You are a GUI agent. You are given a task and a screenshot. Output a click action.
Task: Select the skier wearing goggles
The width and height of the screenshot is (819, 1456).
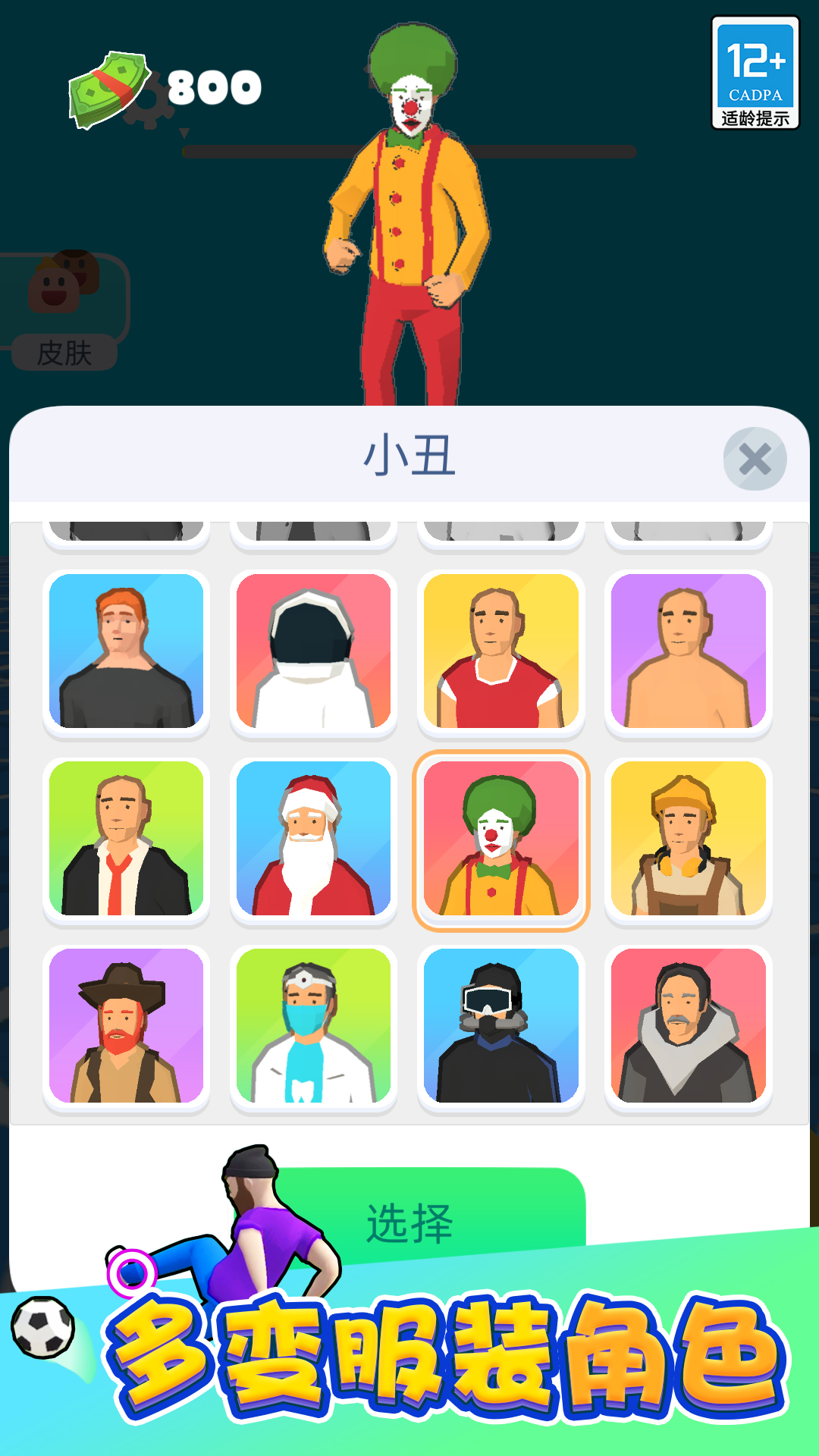click(x=499, y=1026)
